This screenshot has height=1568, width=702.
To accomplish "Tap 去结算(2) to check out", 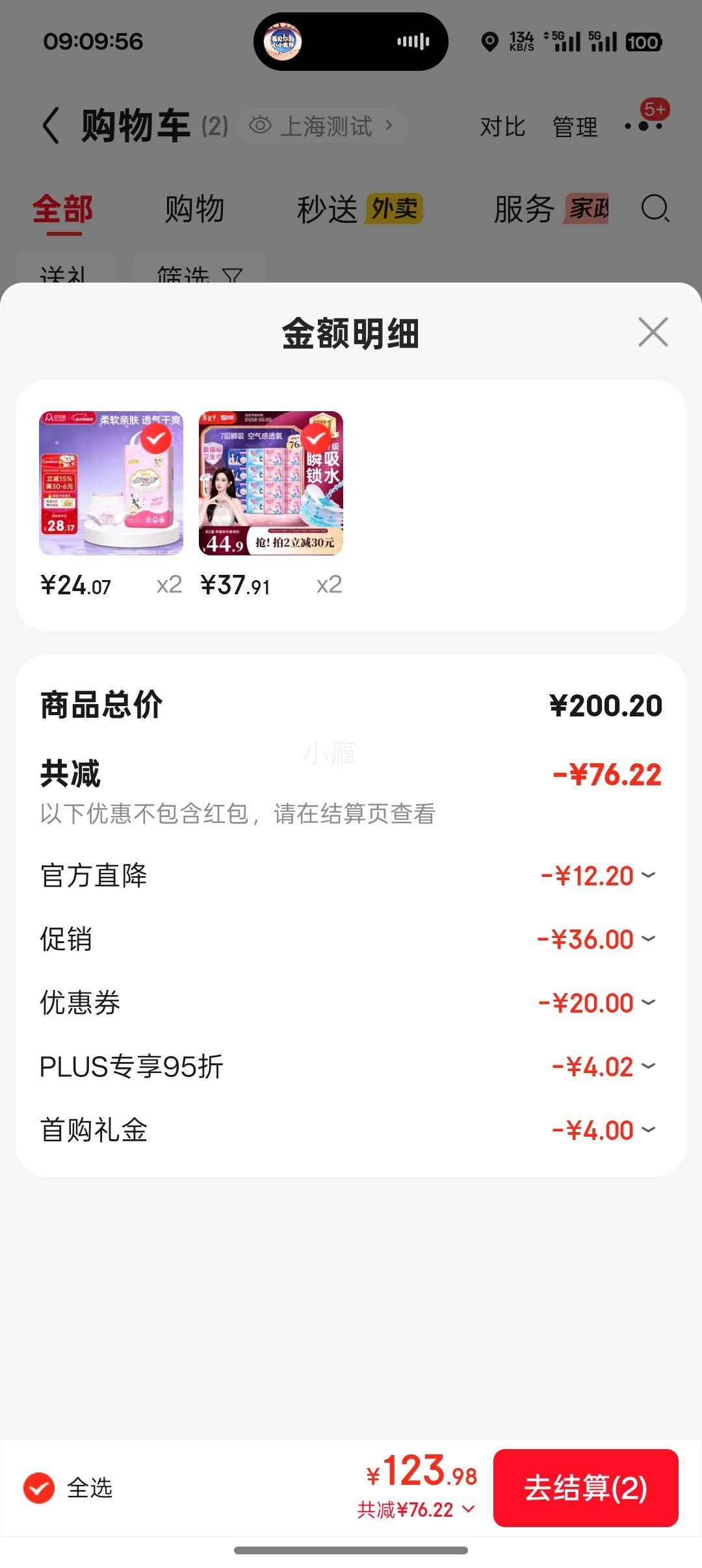I will tap(586, 1487).
